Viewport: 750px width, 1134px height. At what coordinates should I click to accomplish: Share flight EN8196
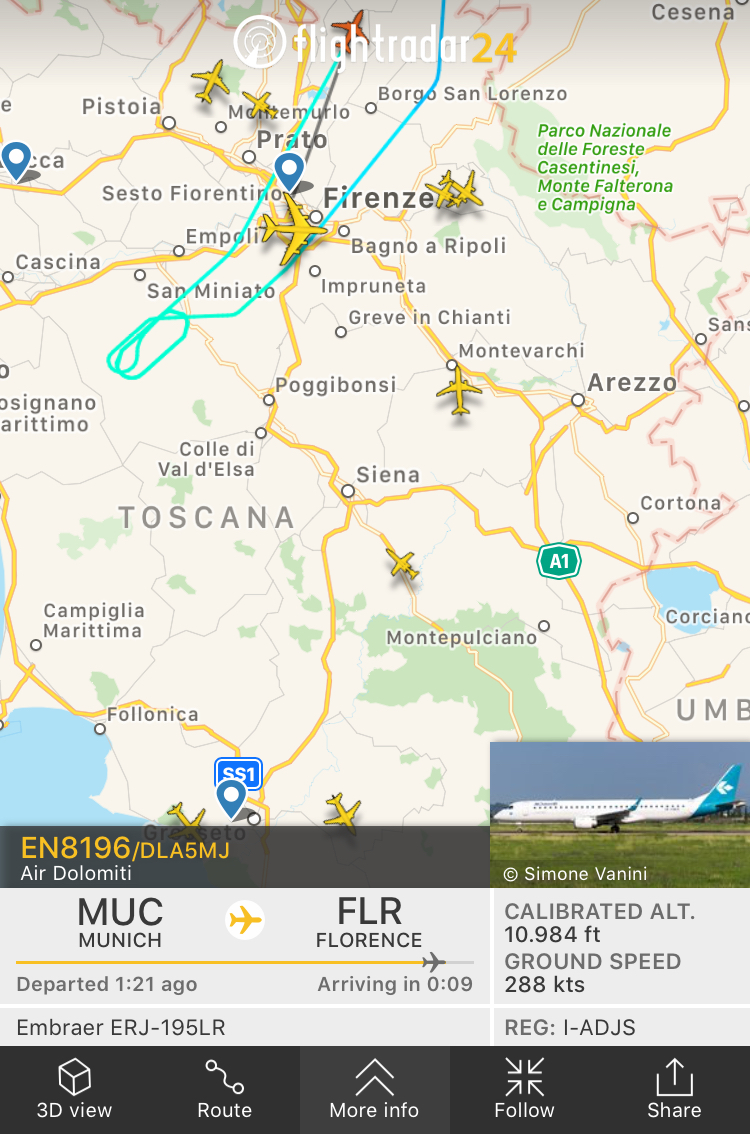point(674,1090)
